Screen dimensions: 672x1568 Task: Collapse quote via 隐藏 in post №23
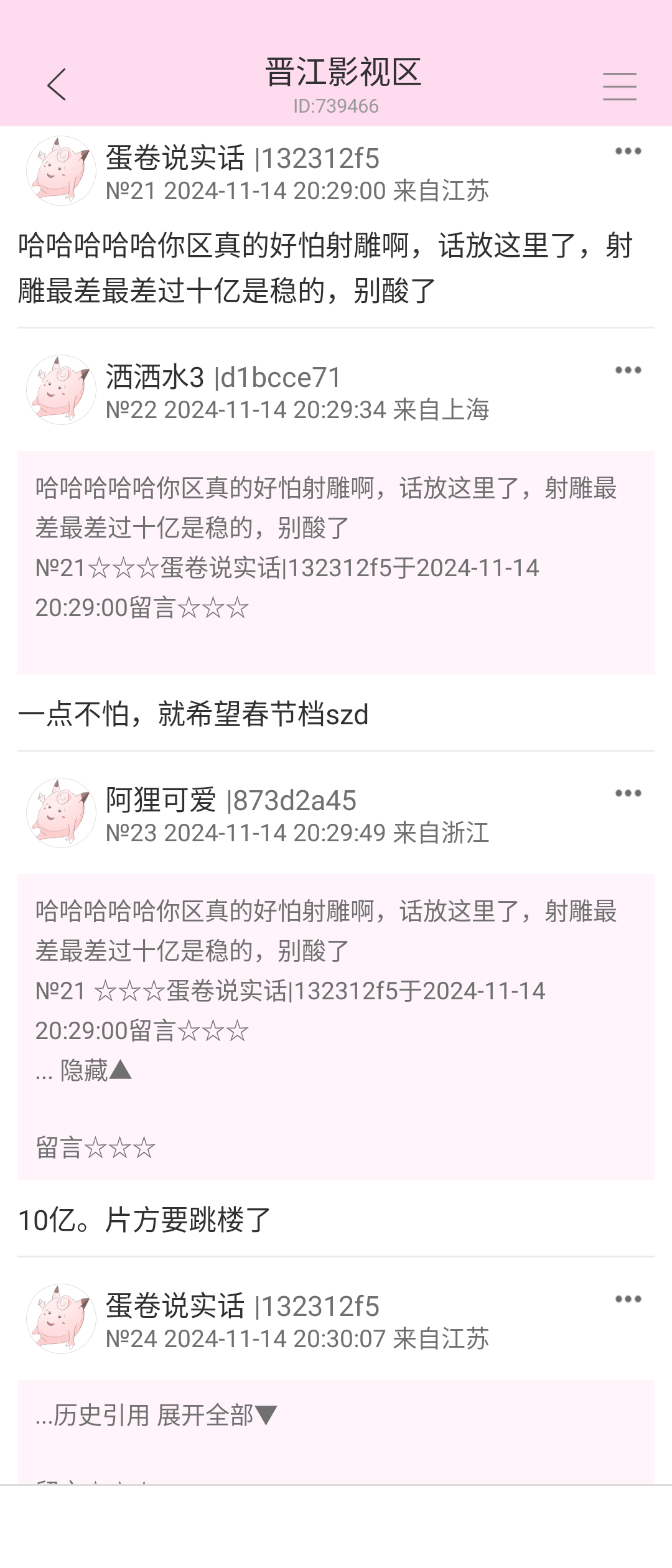[x=95, y=1071]
